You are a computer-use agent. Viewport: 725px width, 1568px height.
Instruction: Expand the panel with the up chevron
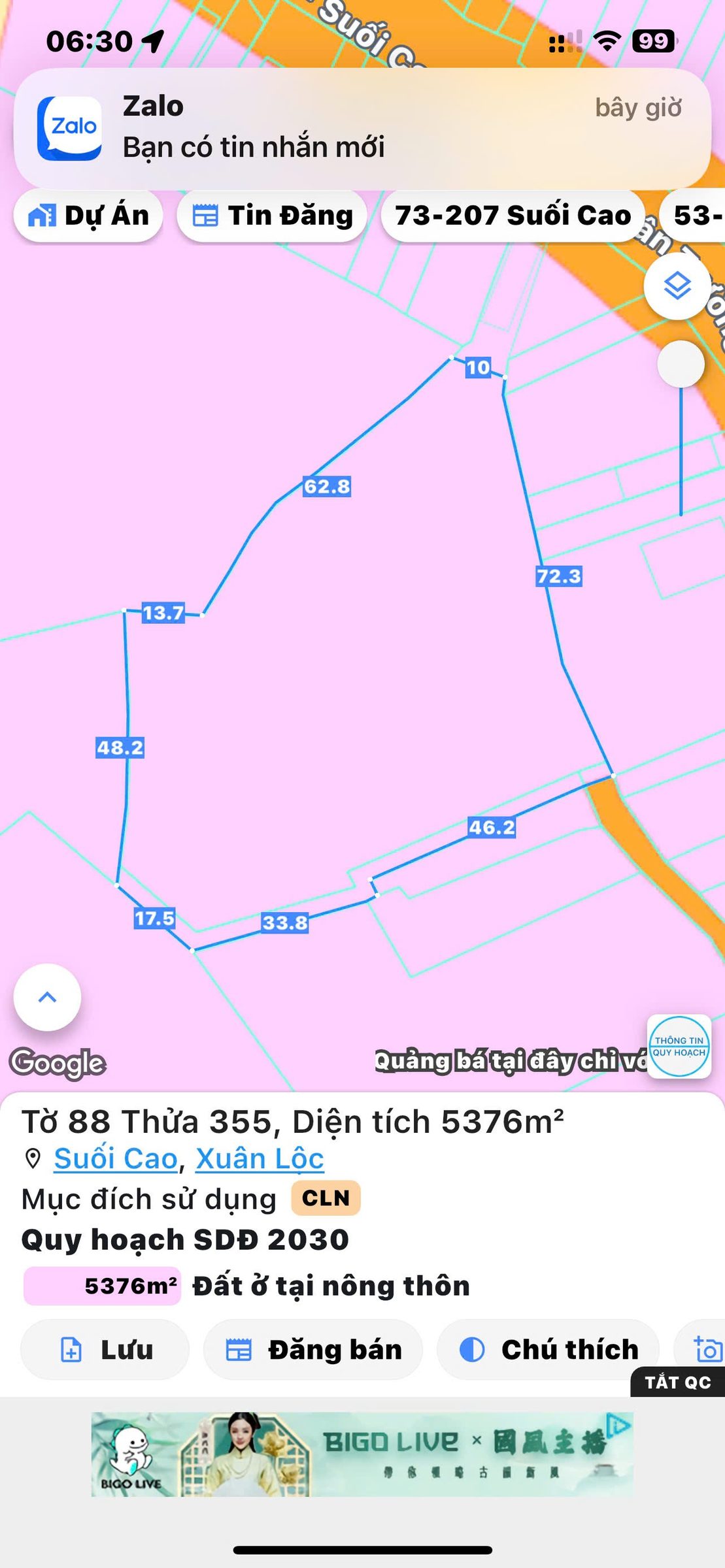click(x=47, y=997)
